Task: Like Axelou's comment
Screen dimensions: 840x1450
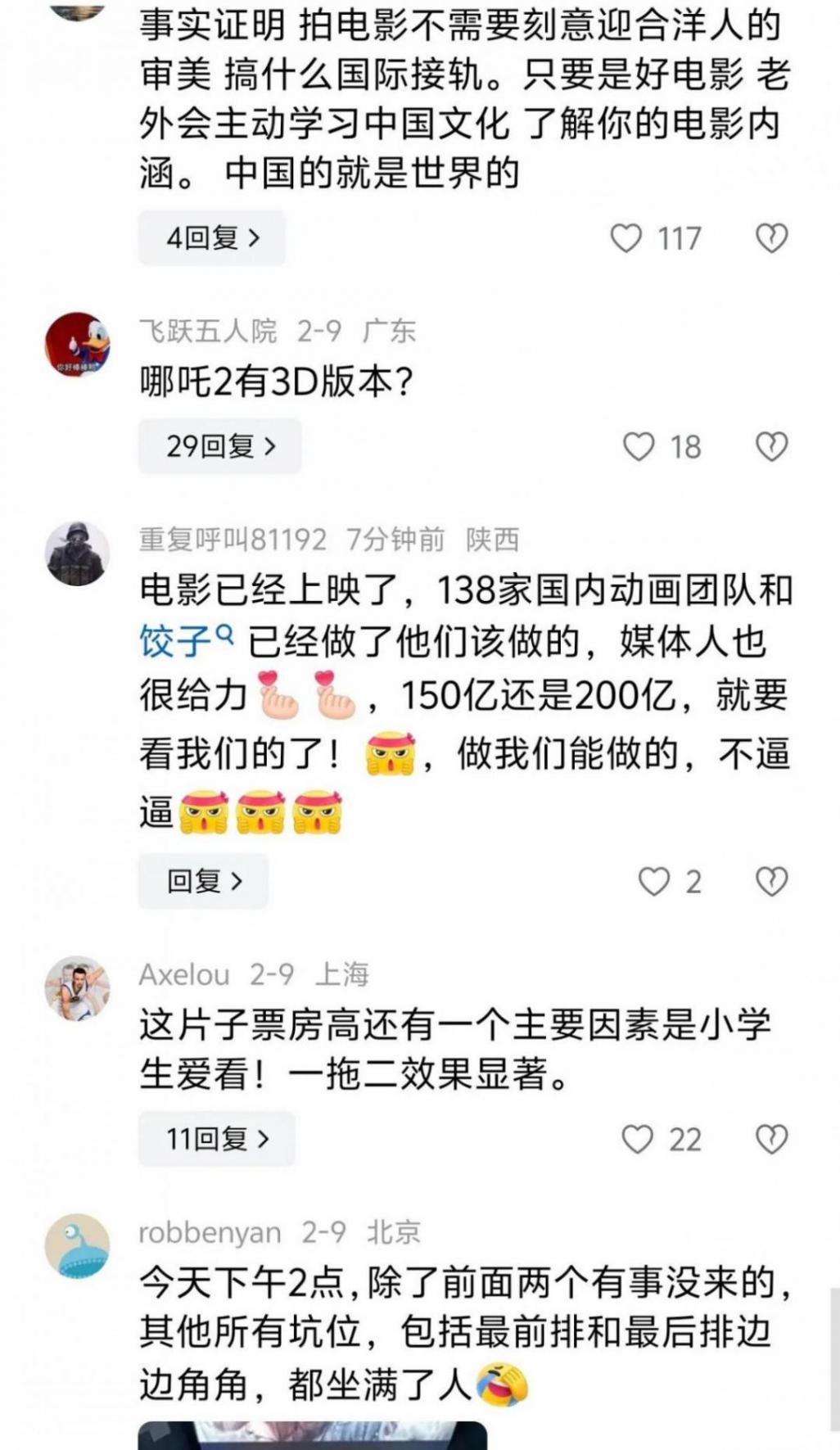Action: point(637,1140)
